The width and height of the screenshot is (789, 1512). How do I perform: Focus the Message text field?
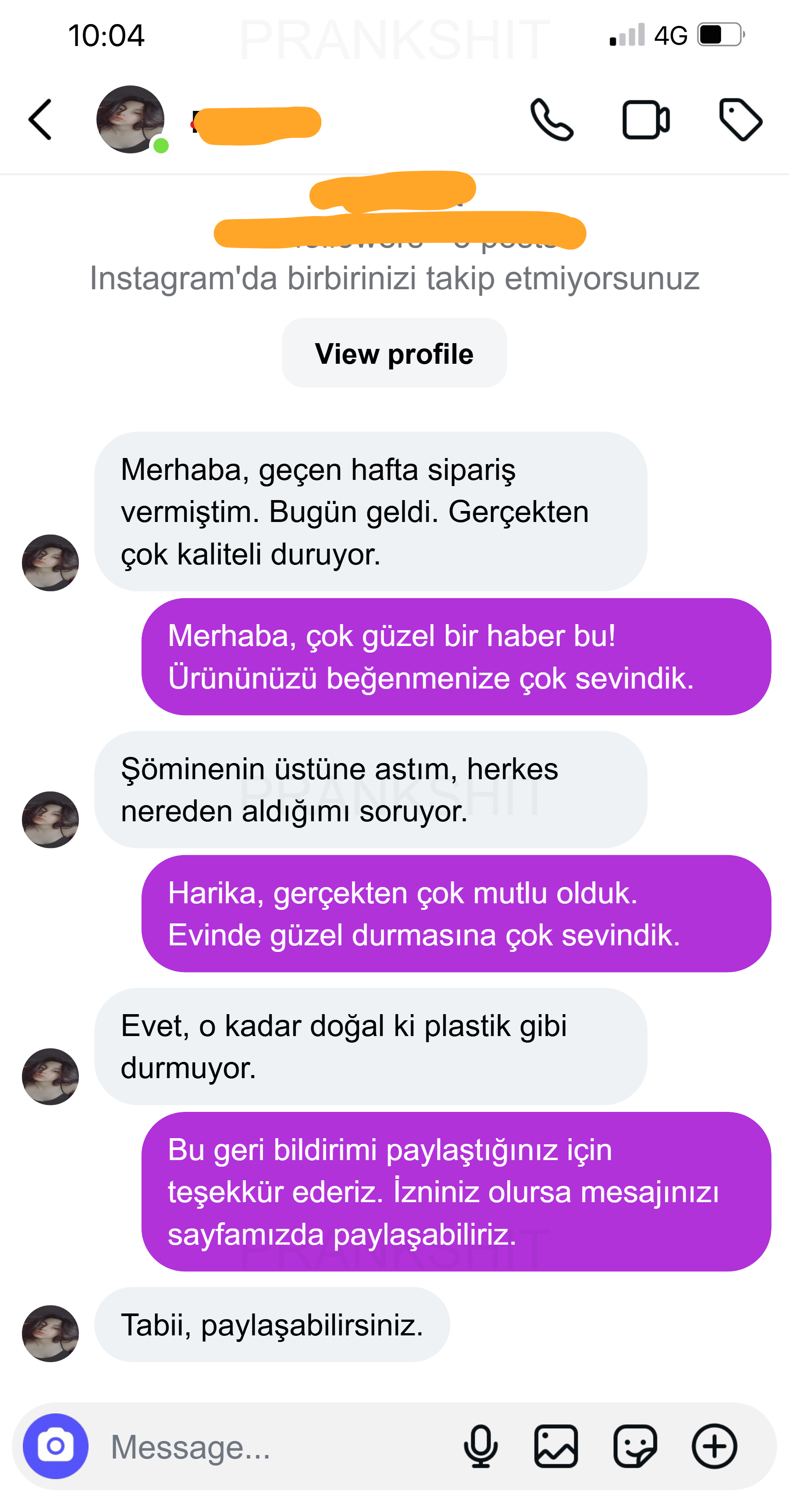coord(276,1446)
